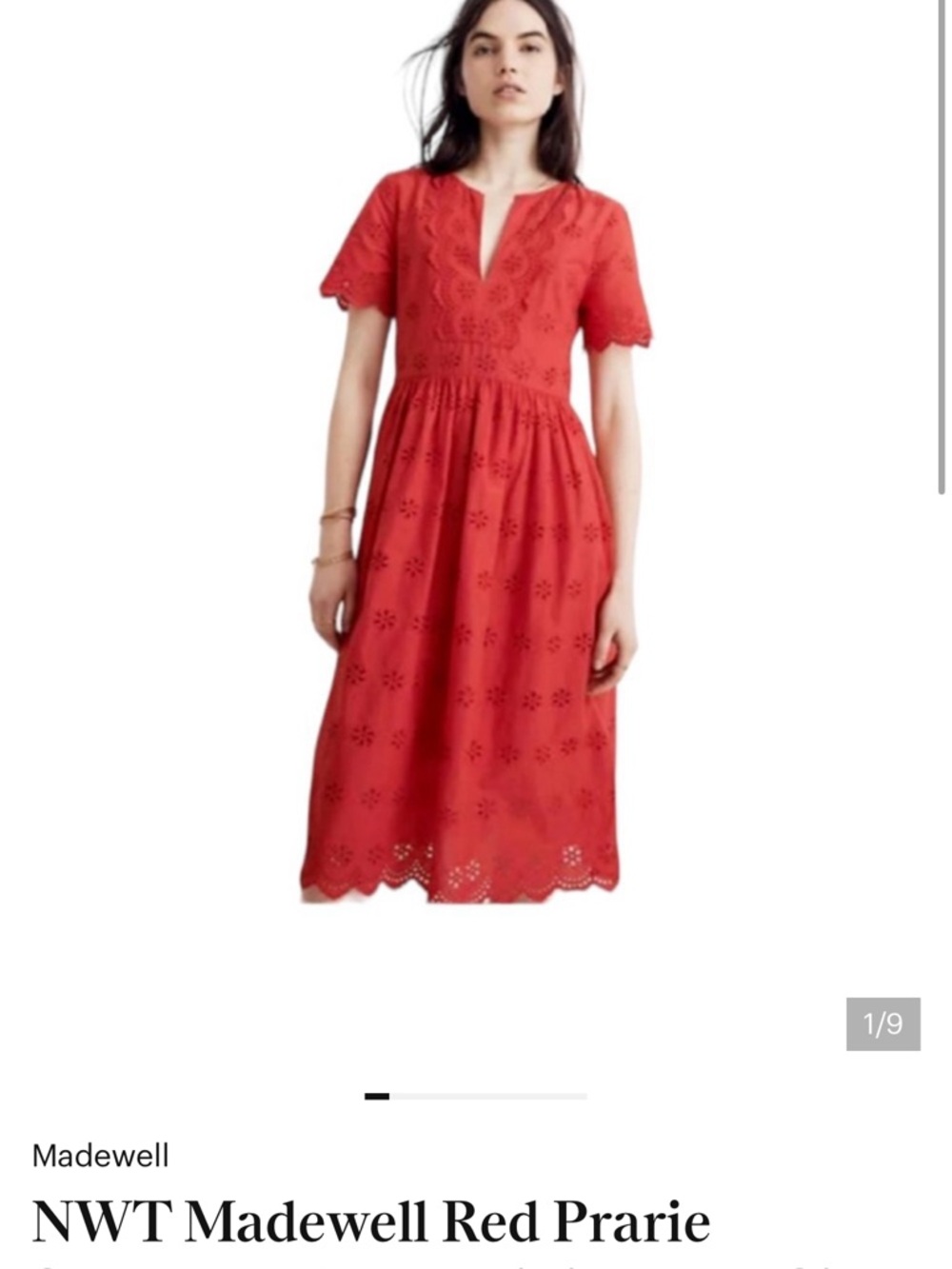This screenshot has height=1269, width=952.
Task: Select the dark segment of the carousel indicator
Action: click(375, 1097)
